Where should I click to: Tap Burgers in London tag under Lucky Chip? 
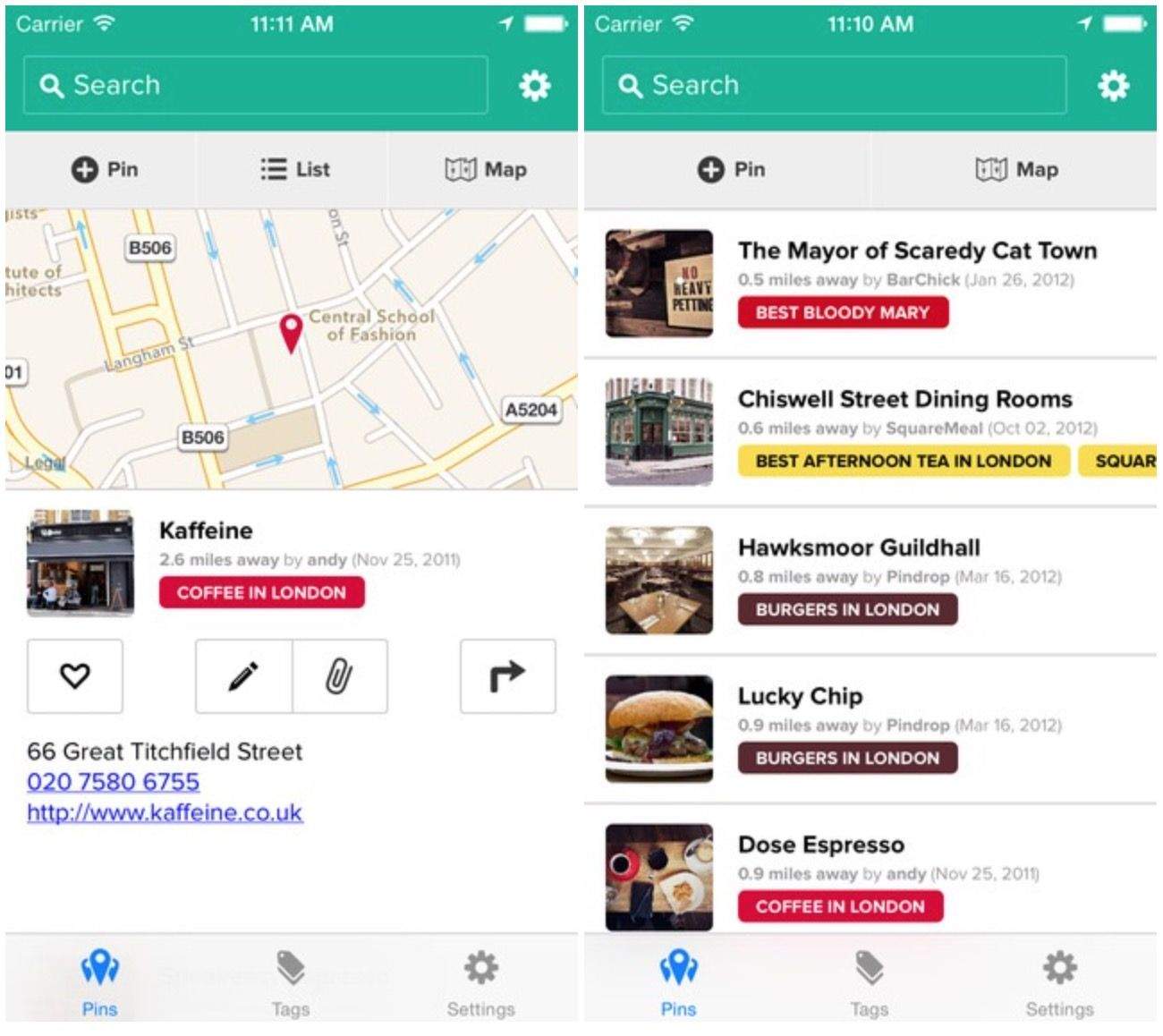pyautogui.click(x=846, y=758)
